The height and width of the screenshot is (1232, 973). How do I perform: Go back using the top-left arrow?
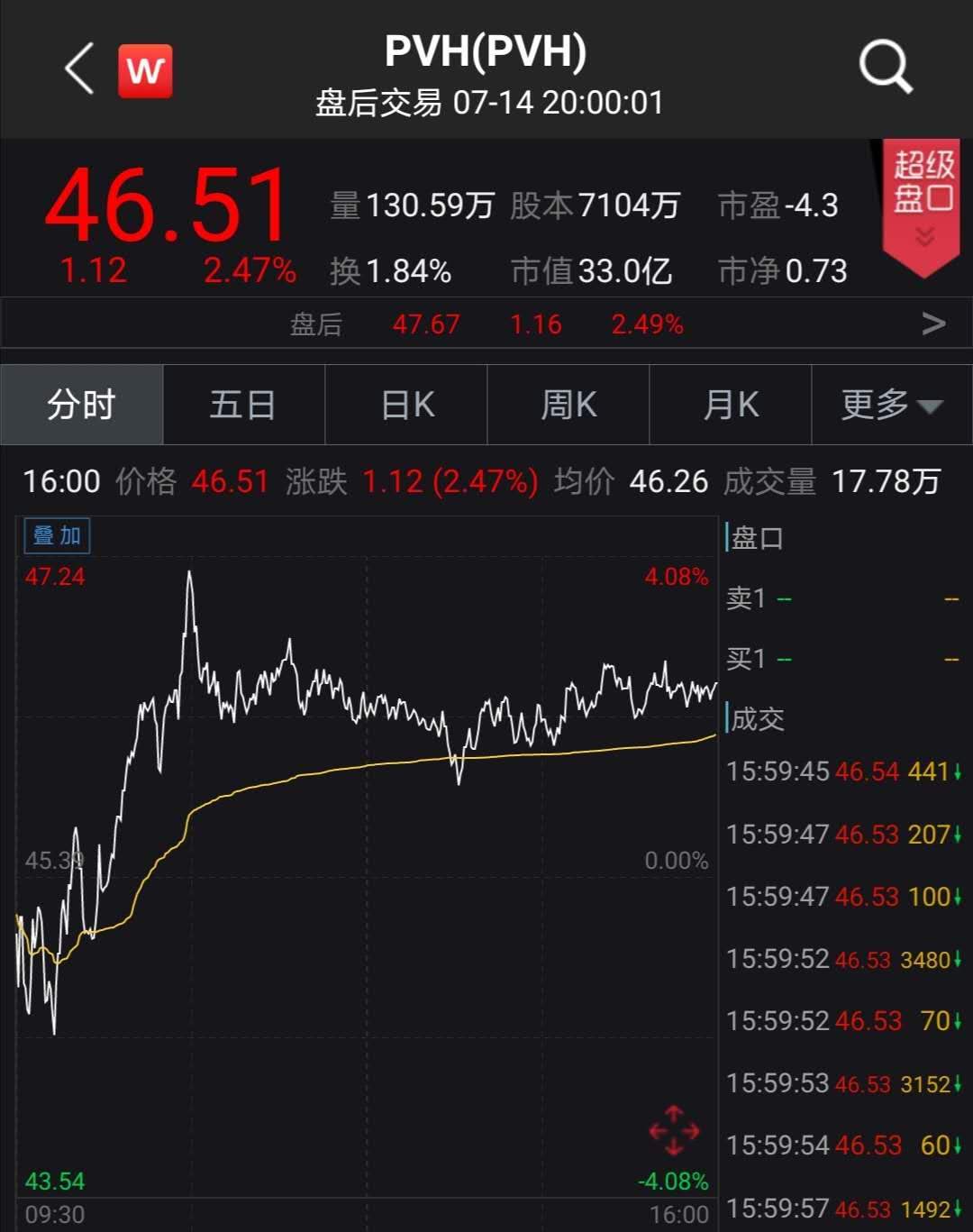tap(79, 69)
